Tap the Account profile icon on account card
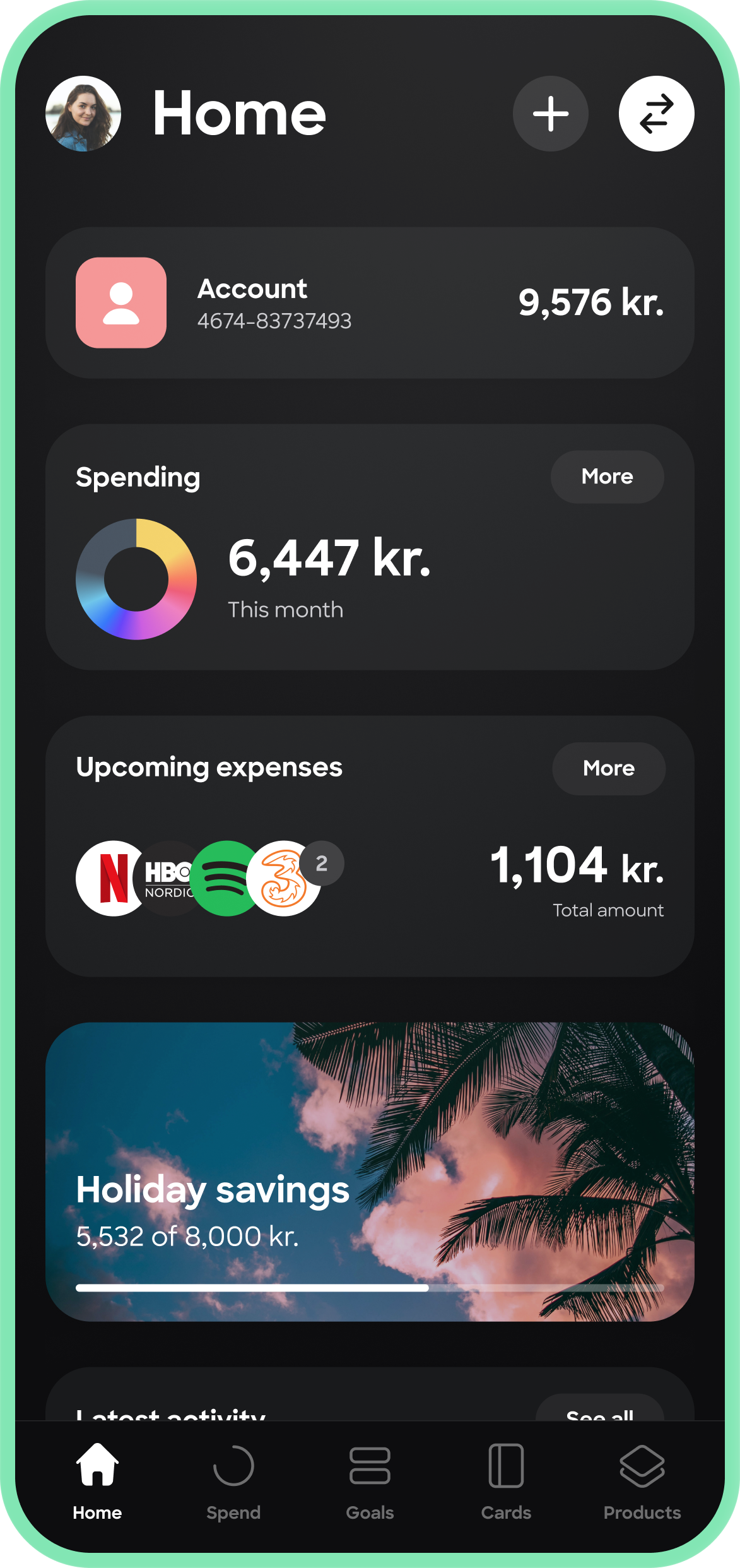This screenshot has width=740, height=1568. 120,303
